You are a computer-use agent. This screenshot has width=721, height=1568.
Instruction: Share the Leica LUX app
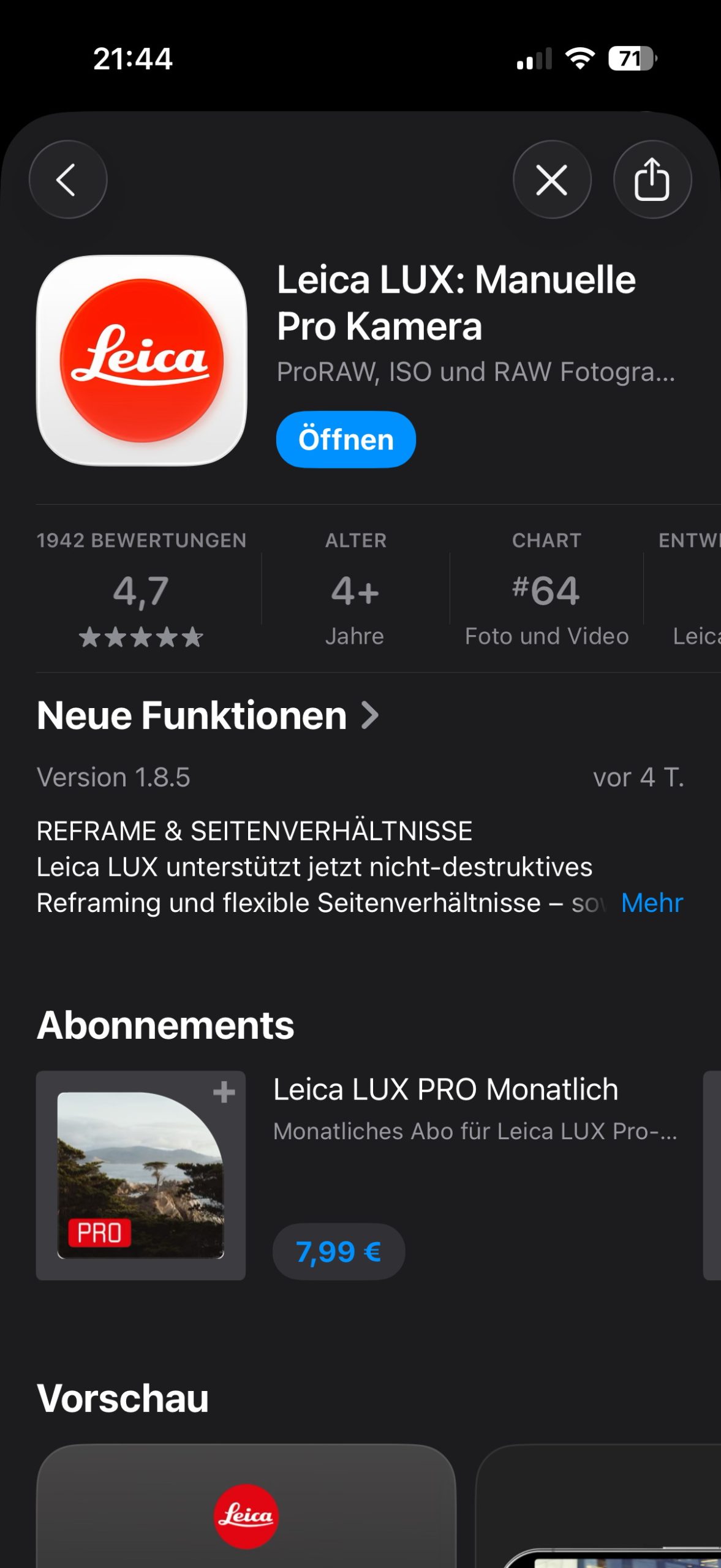pyautogui.click(x=652, y=179)
